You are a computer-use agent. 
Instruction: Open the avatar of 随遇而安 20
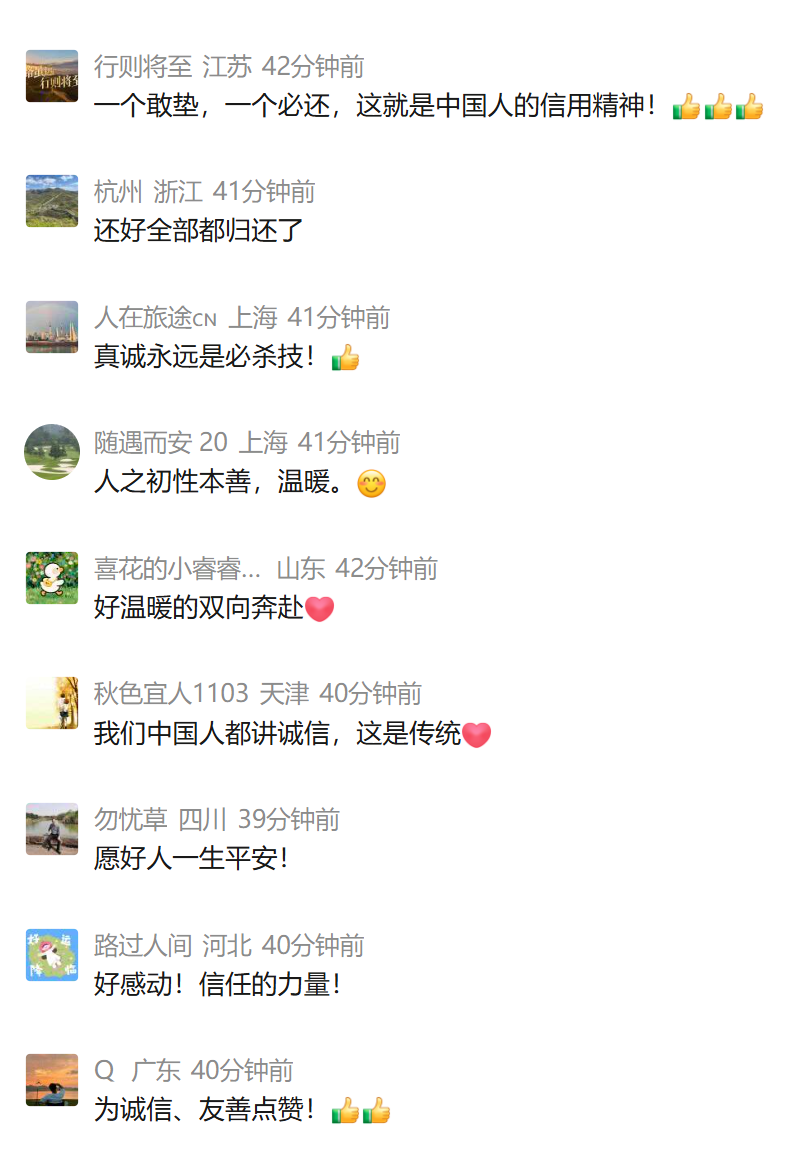pyautogui.click(x=52, y=452)
